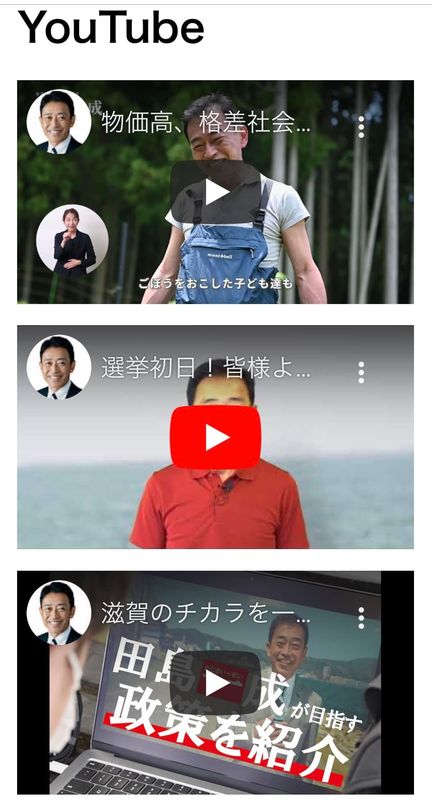Image resolution: width=432 pixels, height=800 pixels.
Task: Open overflow menu on 選挙初日 video
Action: [x=361, y=372]
